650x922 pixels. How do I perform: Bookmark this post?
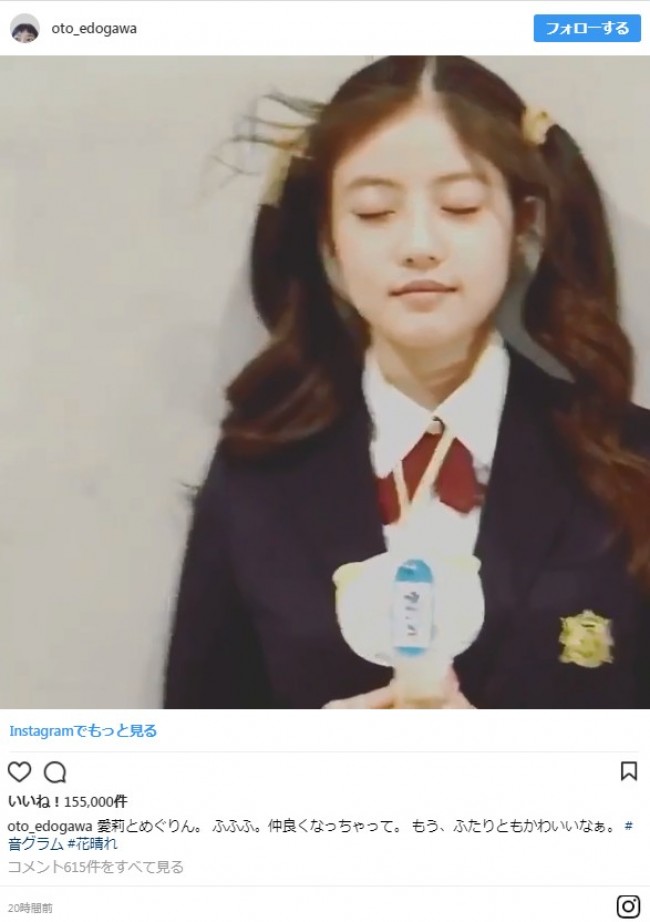(x=628, y=771)
